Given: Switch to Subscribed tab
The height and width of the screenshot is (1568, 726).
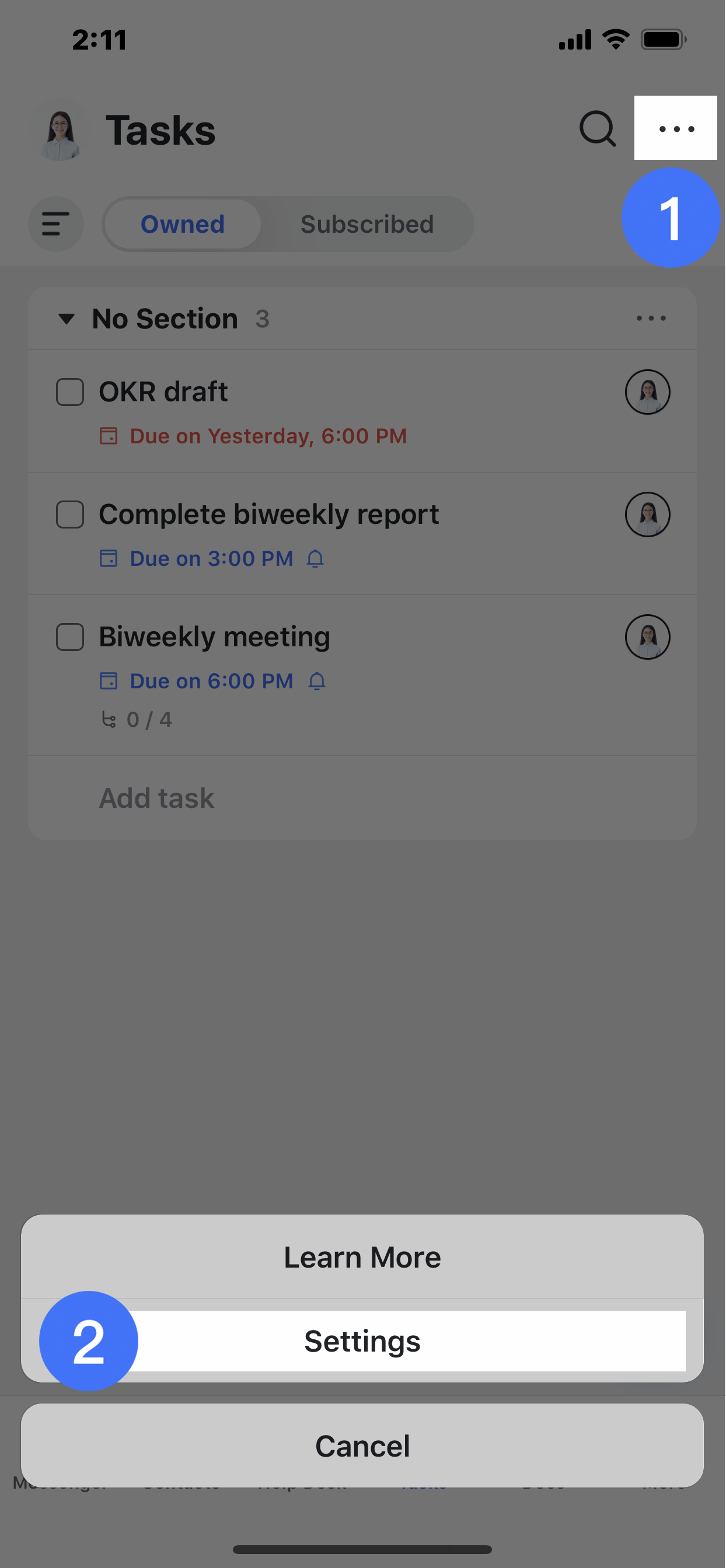Looking at the screenshot, I should click(367, 224).
